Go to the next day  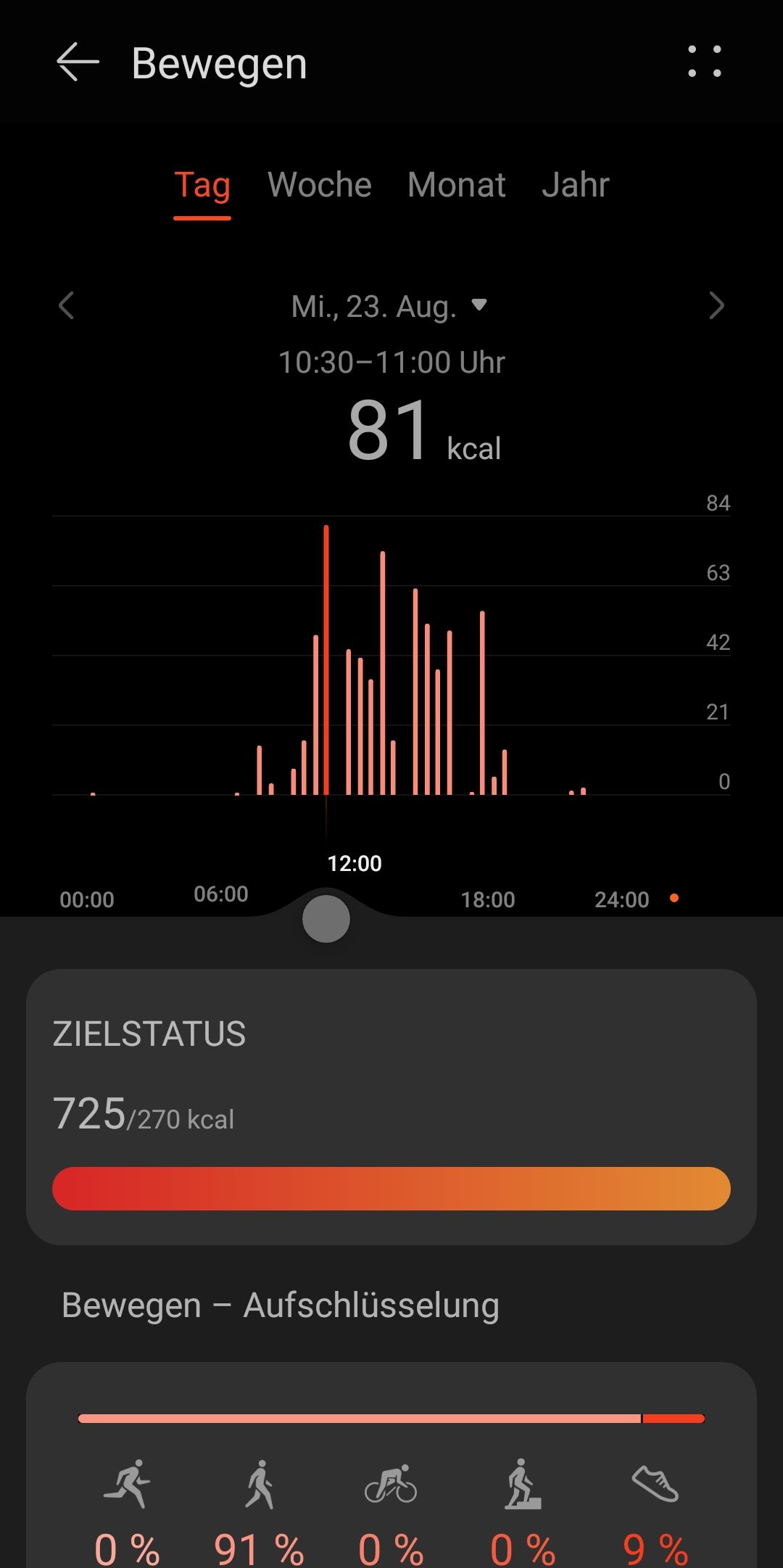pos(716,305)
